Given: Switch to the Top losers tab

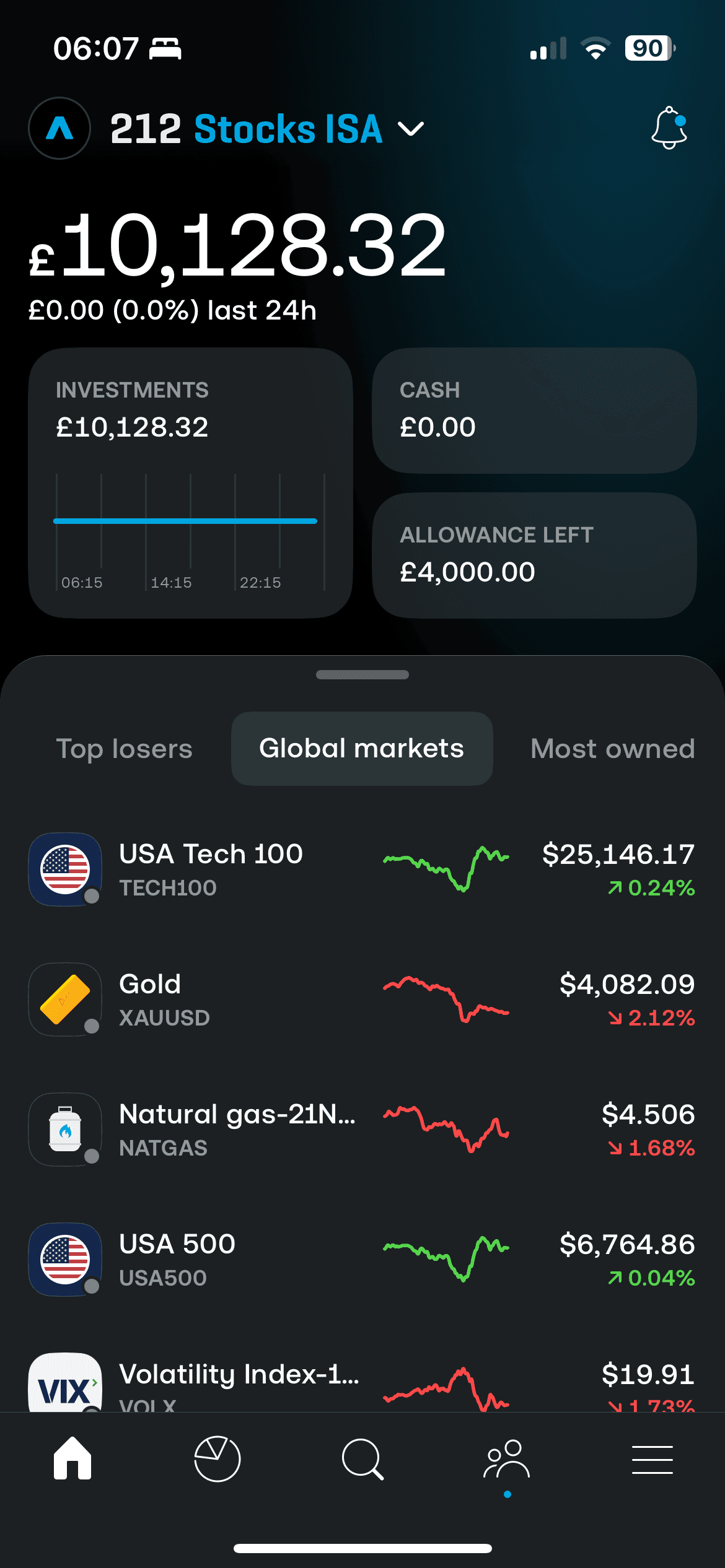Looking at the screenshot, I should [x=124, y=749].
